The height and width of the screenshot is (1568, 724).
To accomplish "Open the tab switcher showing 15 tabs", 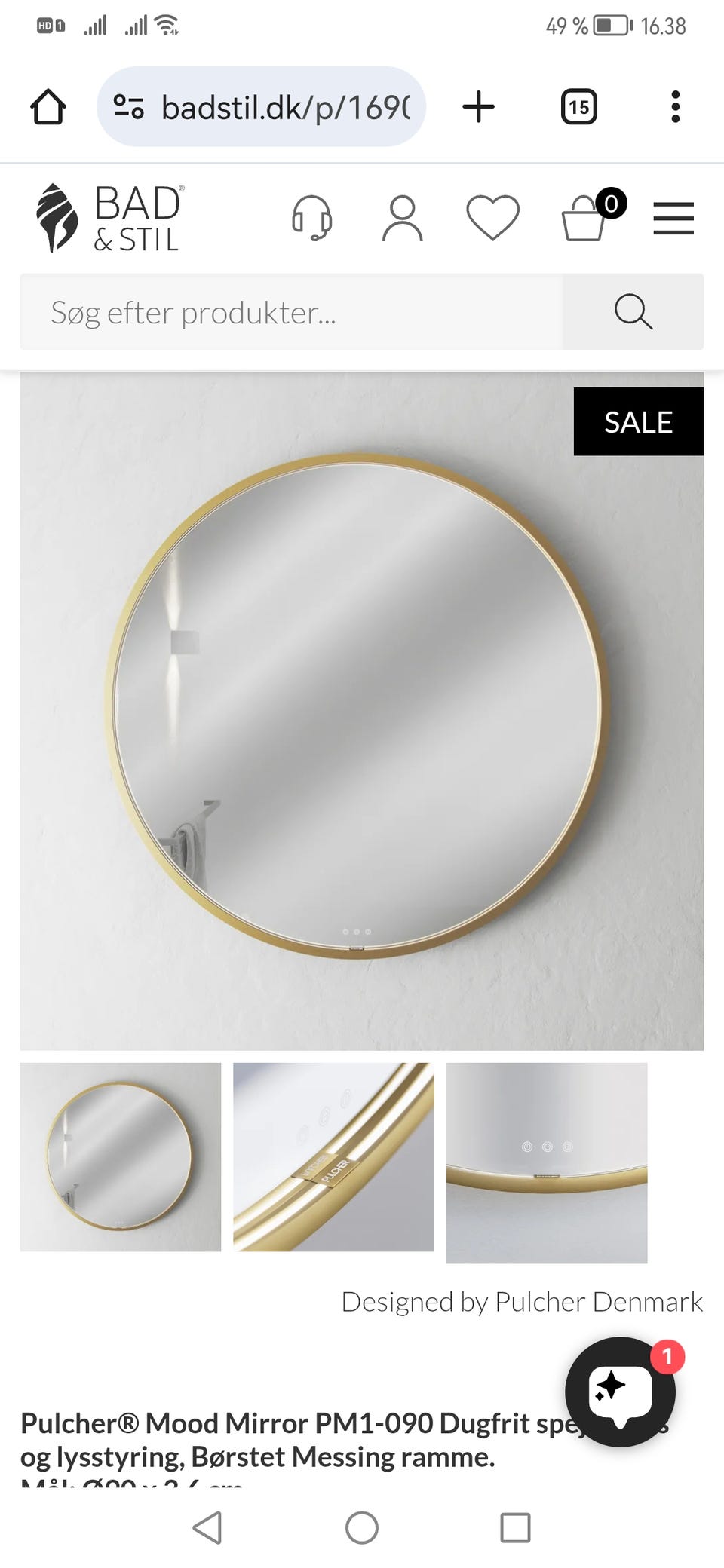I will coord(578,106).
